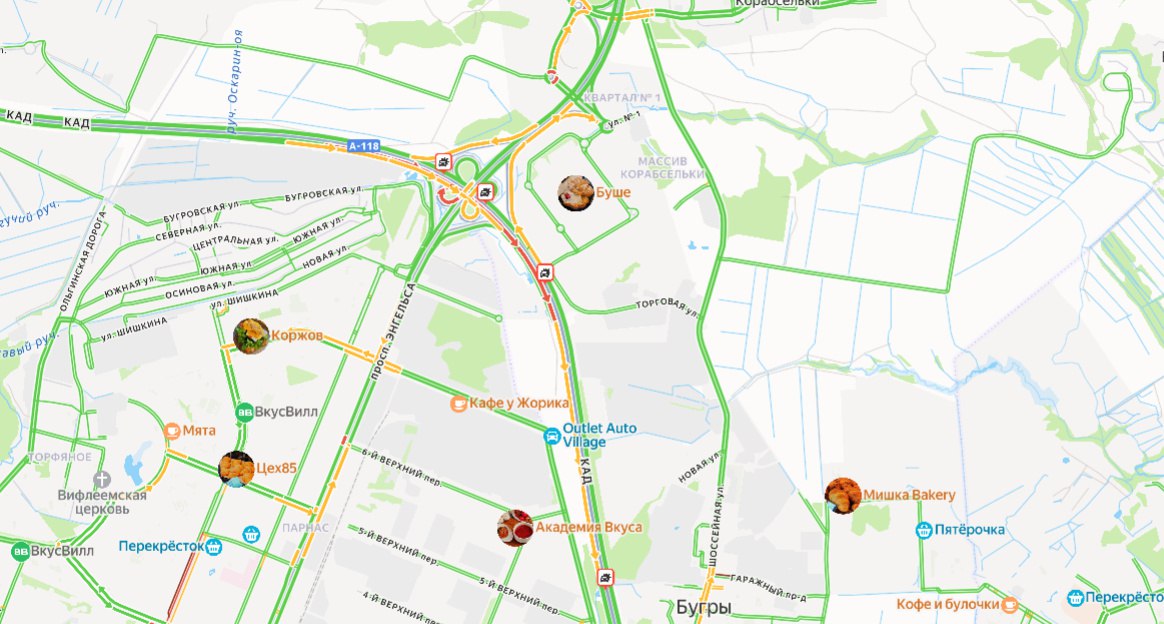Open the Вифлеемская церковь marker

coord(99,481)
